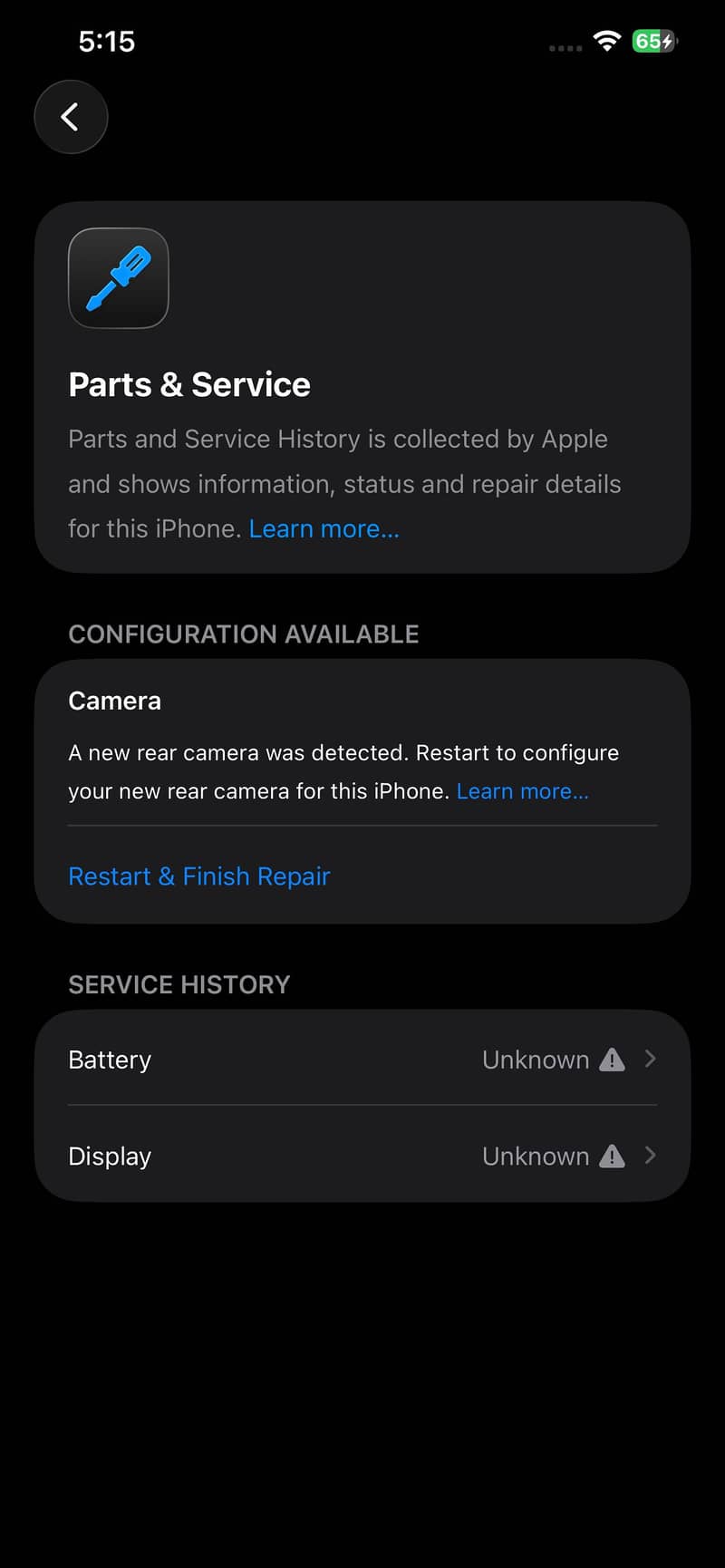Tap the cellular signal dots in status bar
Image resolution: width=725 pixels, height=1568 pixels.
pyautogui.click(x=564, y=47)
